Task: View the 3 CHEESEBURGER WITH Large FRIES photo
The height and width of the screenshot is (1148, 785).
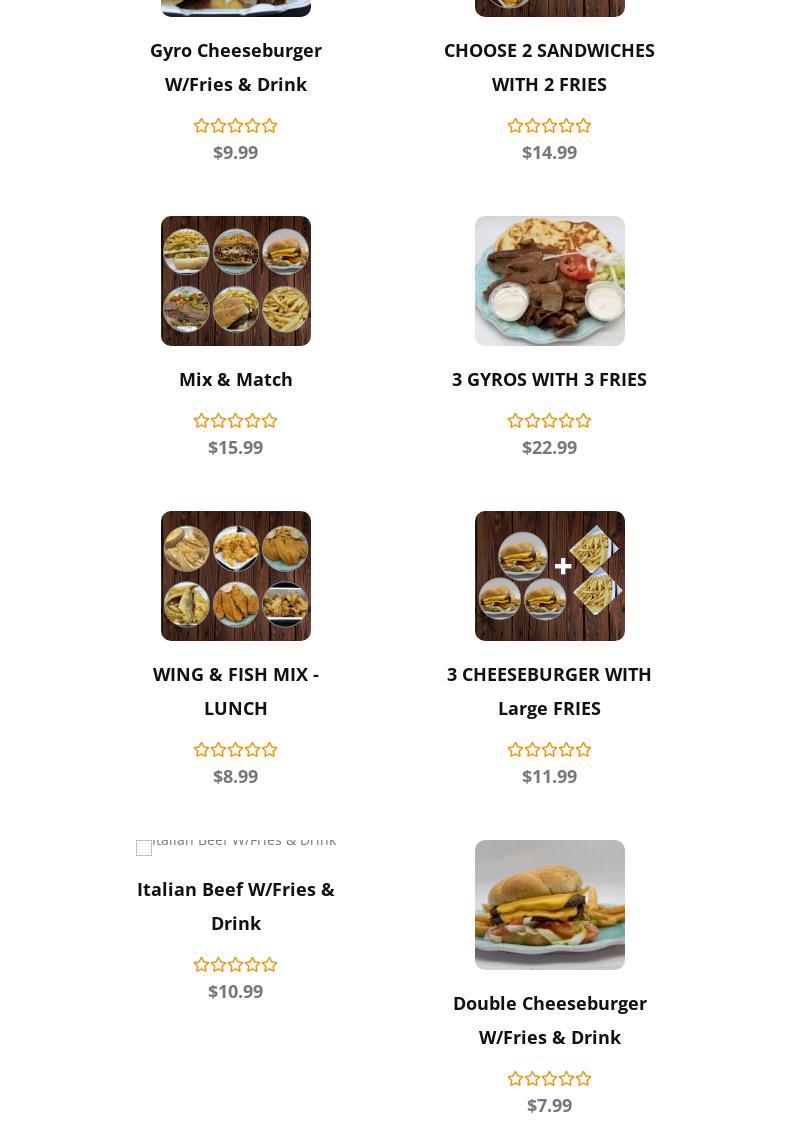Action: pos(549,576)
